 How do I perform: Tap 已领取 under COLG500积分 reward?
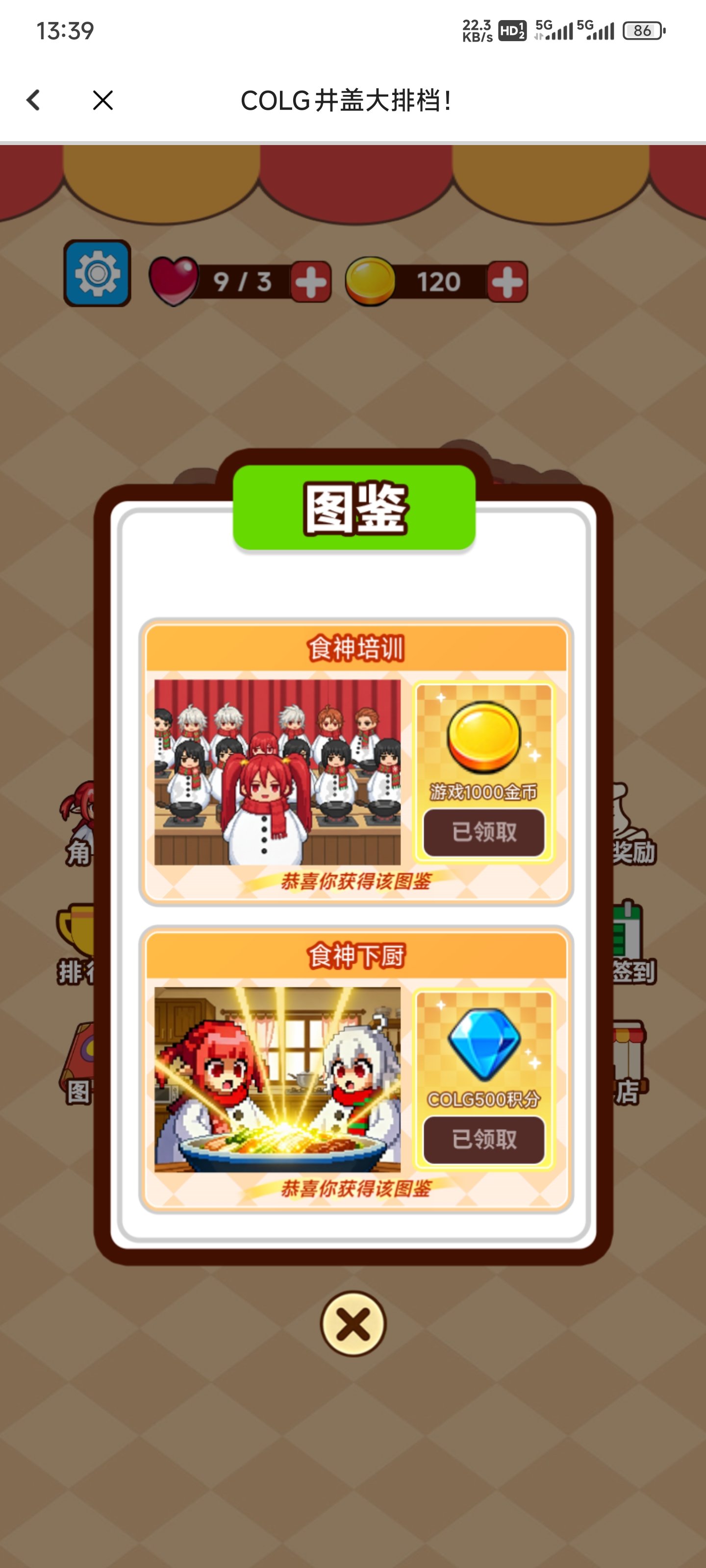[484, 1139]
